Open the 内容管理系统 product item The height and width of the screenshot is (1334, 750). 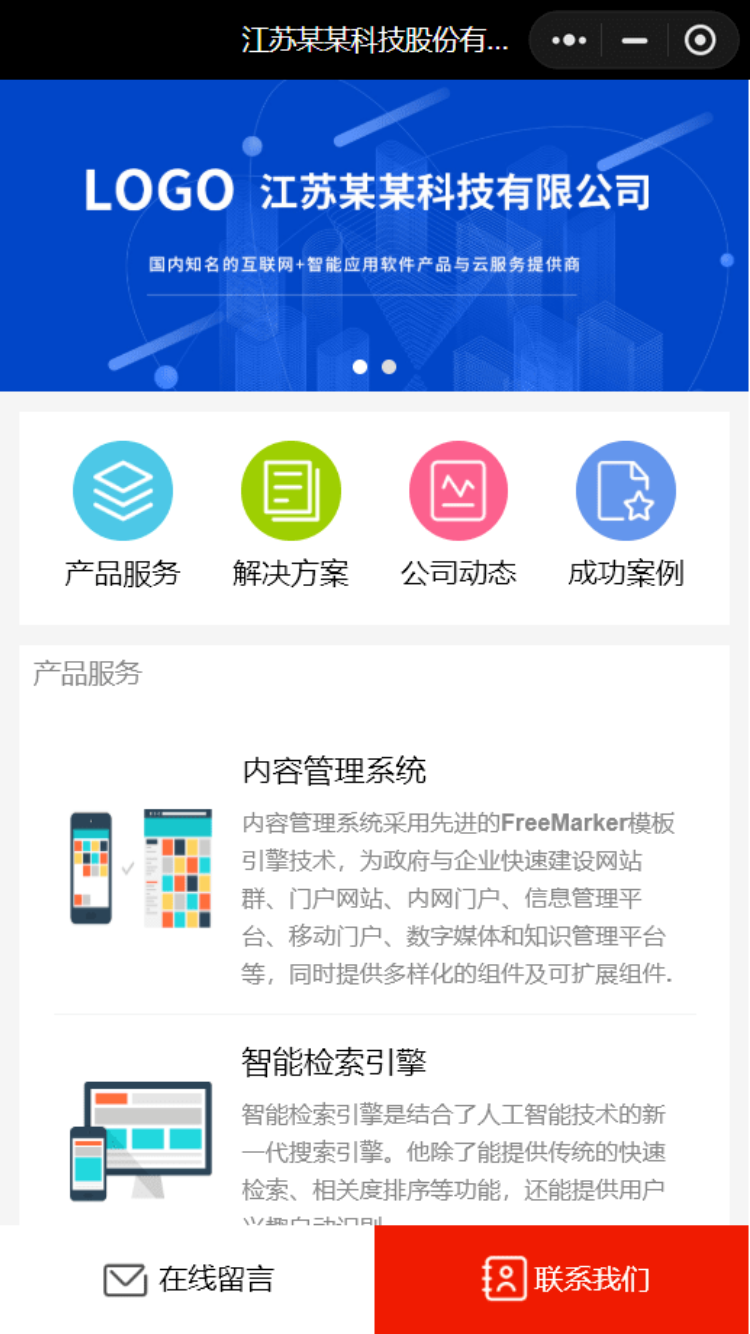[x=375, y=868]
